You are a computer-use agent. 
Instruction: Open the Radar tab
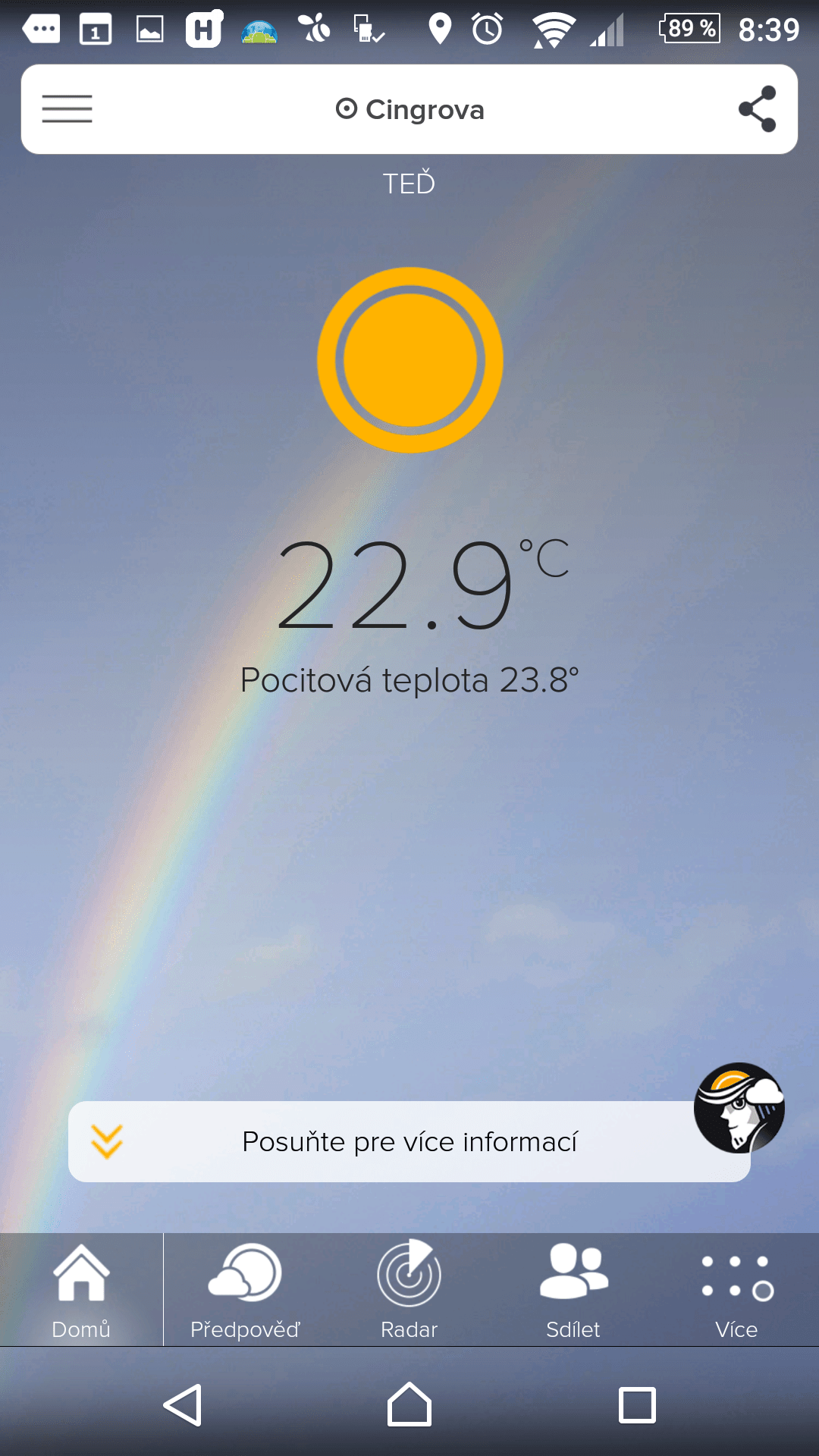pyautogui.click(x=409, y=1291)
